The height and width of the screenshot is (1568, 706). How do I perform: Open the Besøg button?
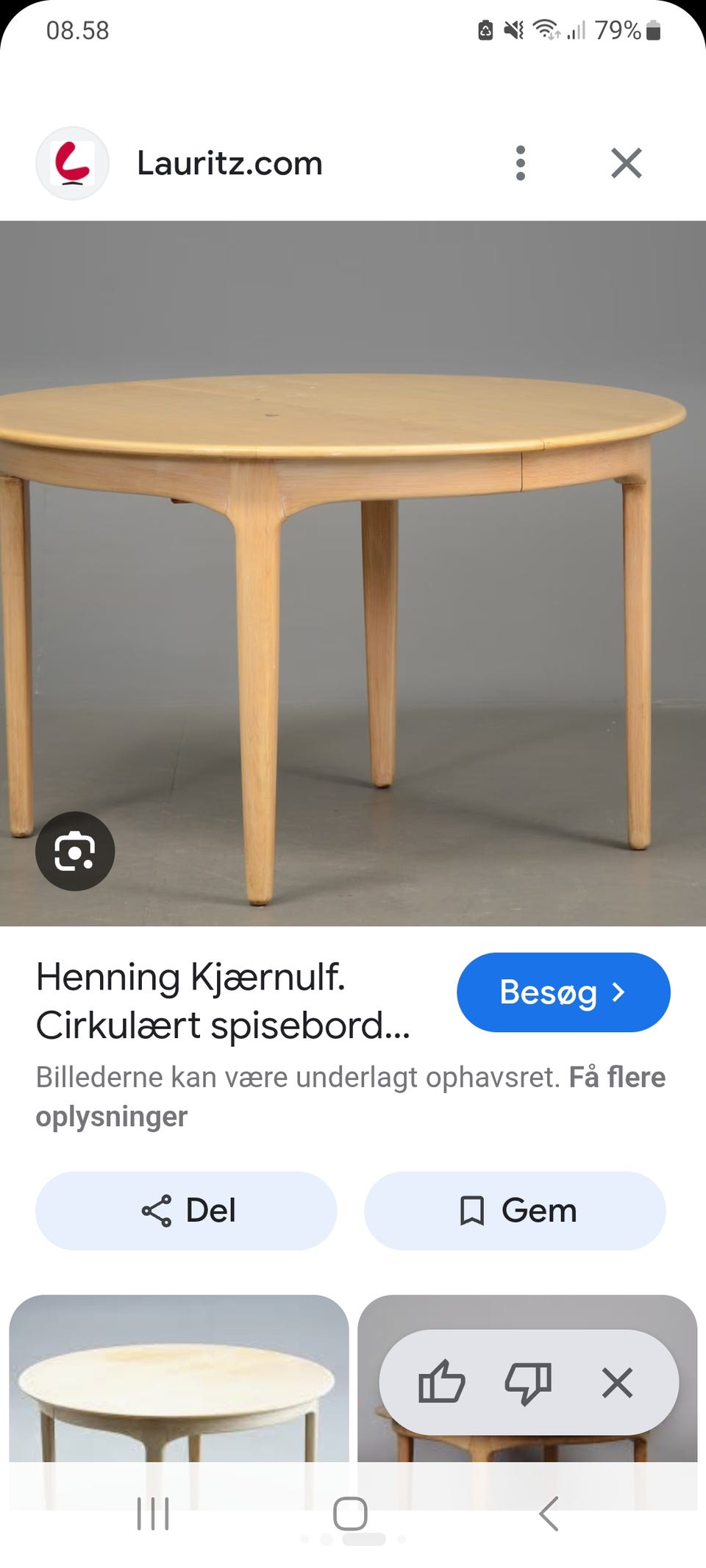[563, 992]
